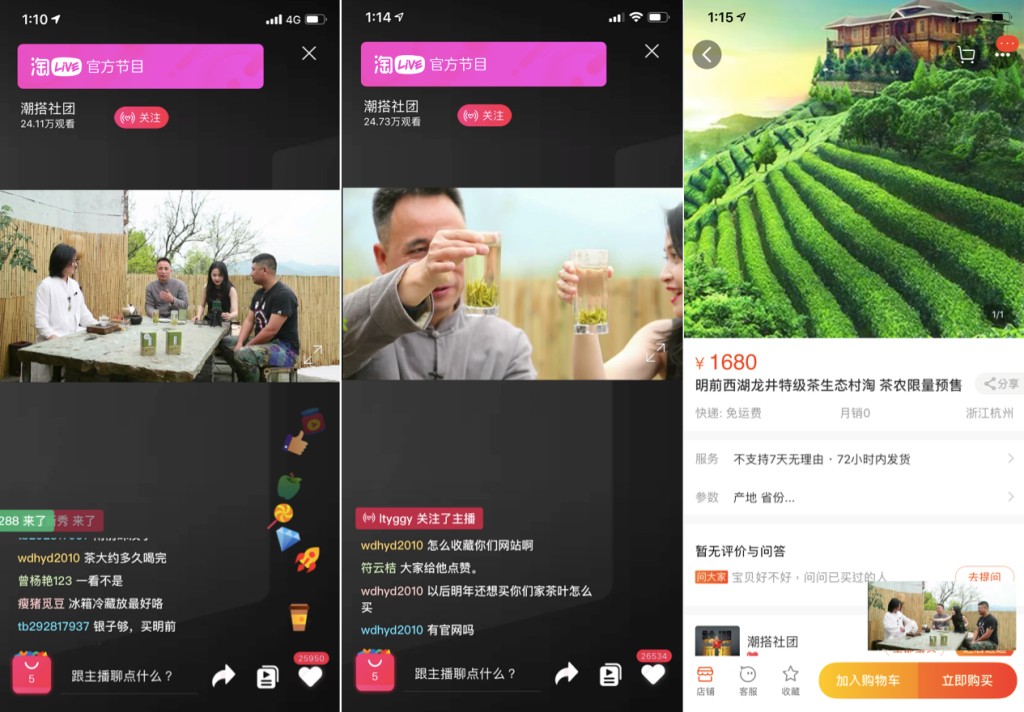The width and height of the screenshot is (1024, 712).
Task: Follow 潮搭社团 in the stream with 24.11万观看
Action: pyautogui.click(x=141, y=118)
